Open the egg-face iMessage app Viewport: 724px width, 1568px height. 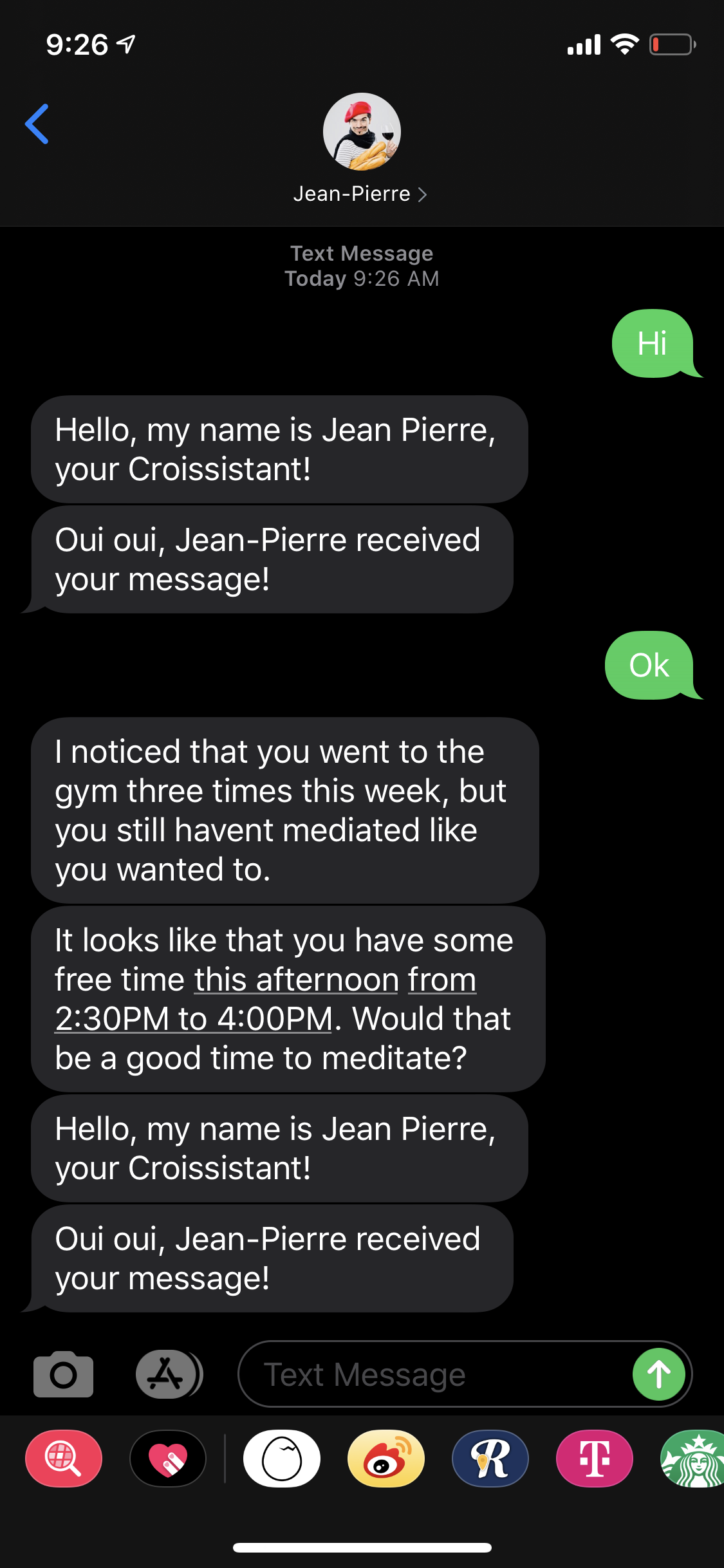coord(282,1459)
